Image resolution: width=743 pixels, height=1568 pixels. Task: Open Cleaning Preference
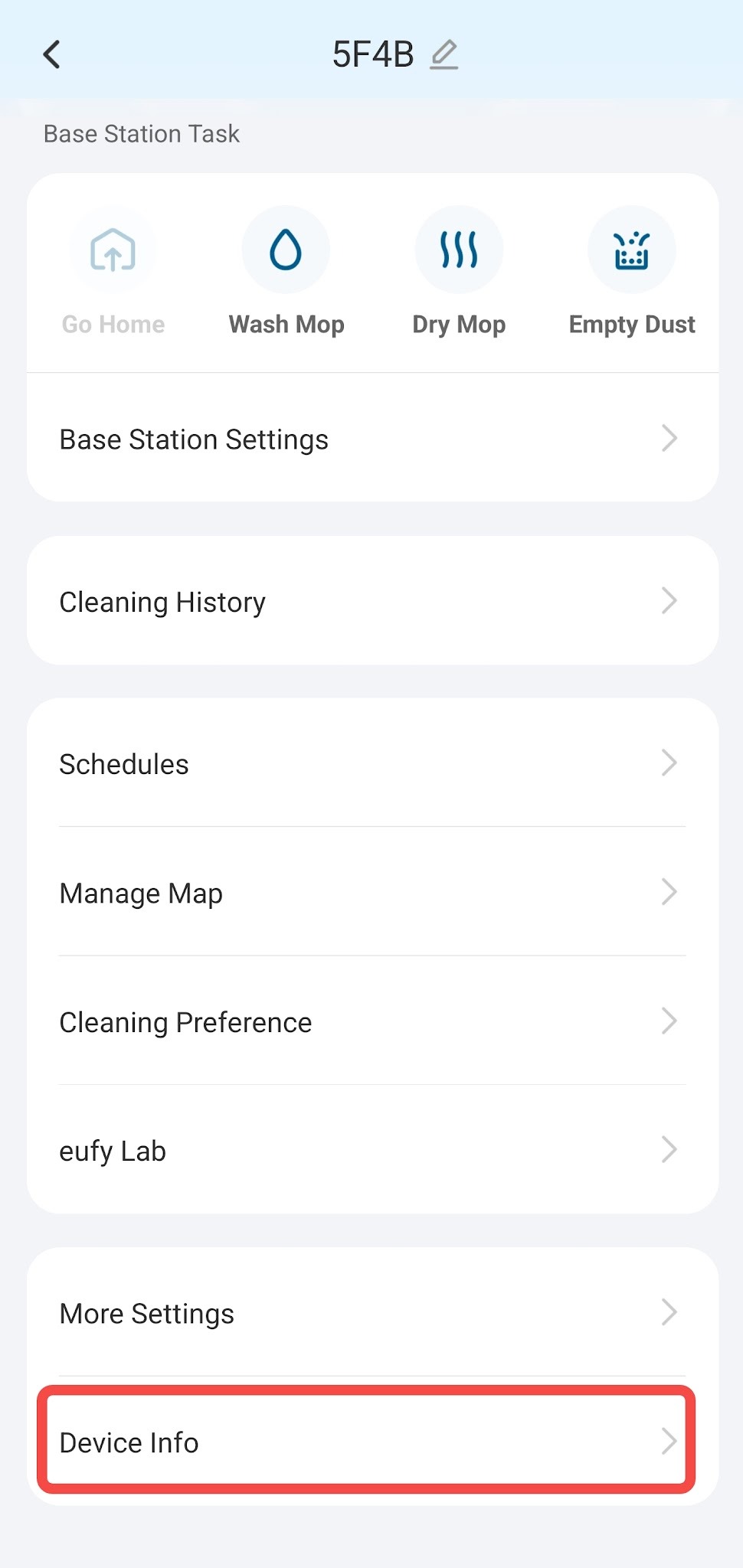[372, 1021]
